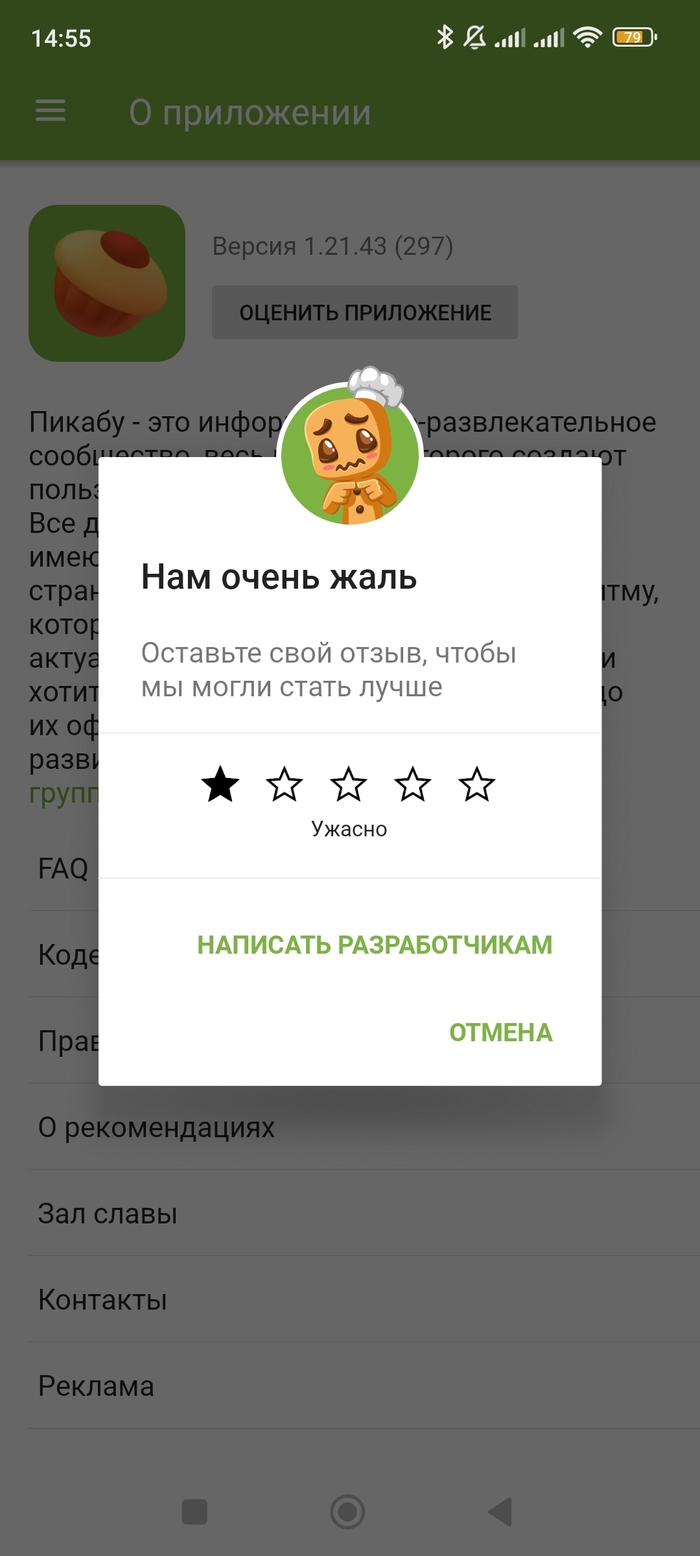Go back with system back button
Image resolution: width=700 pixels, height=1556 pixels.
(x=500, y=1511)
